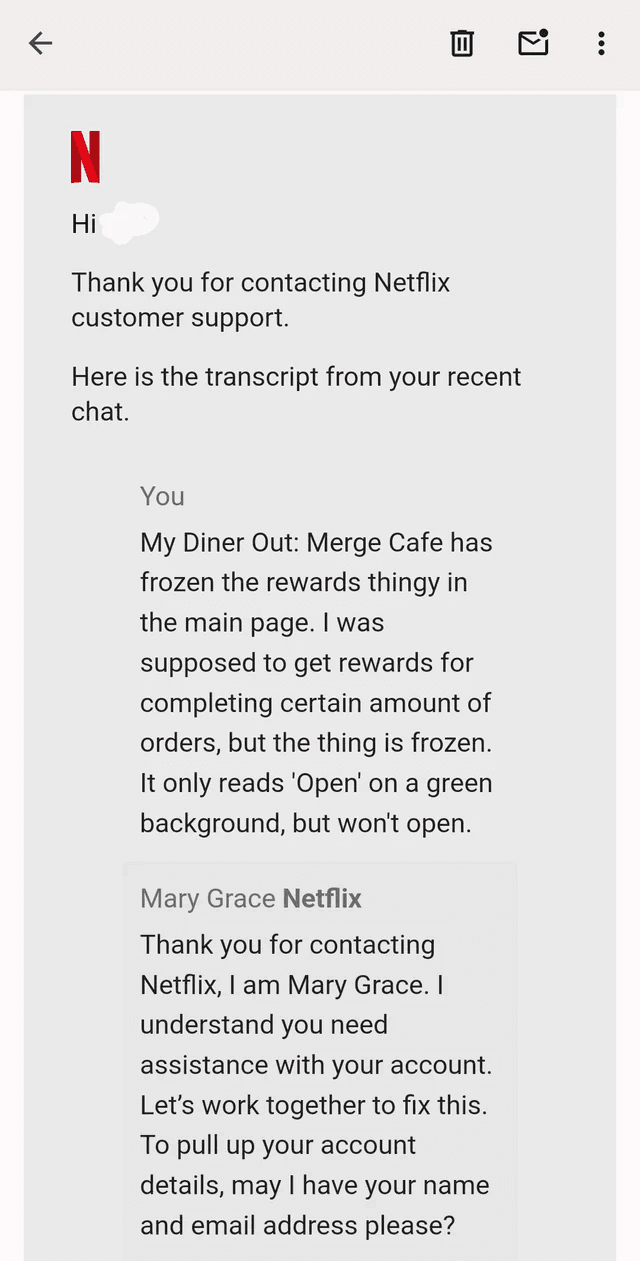Mark this email as unread

click(x=533, y=43)
